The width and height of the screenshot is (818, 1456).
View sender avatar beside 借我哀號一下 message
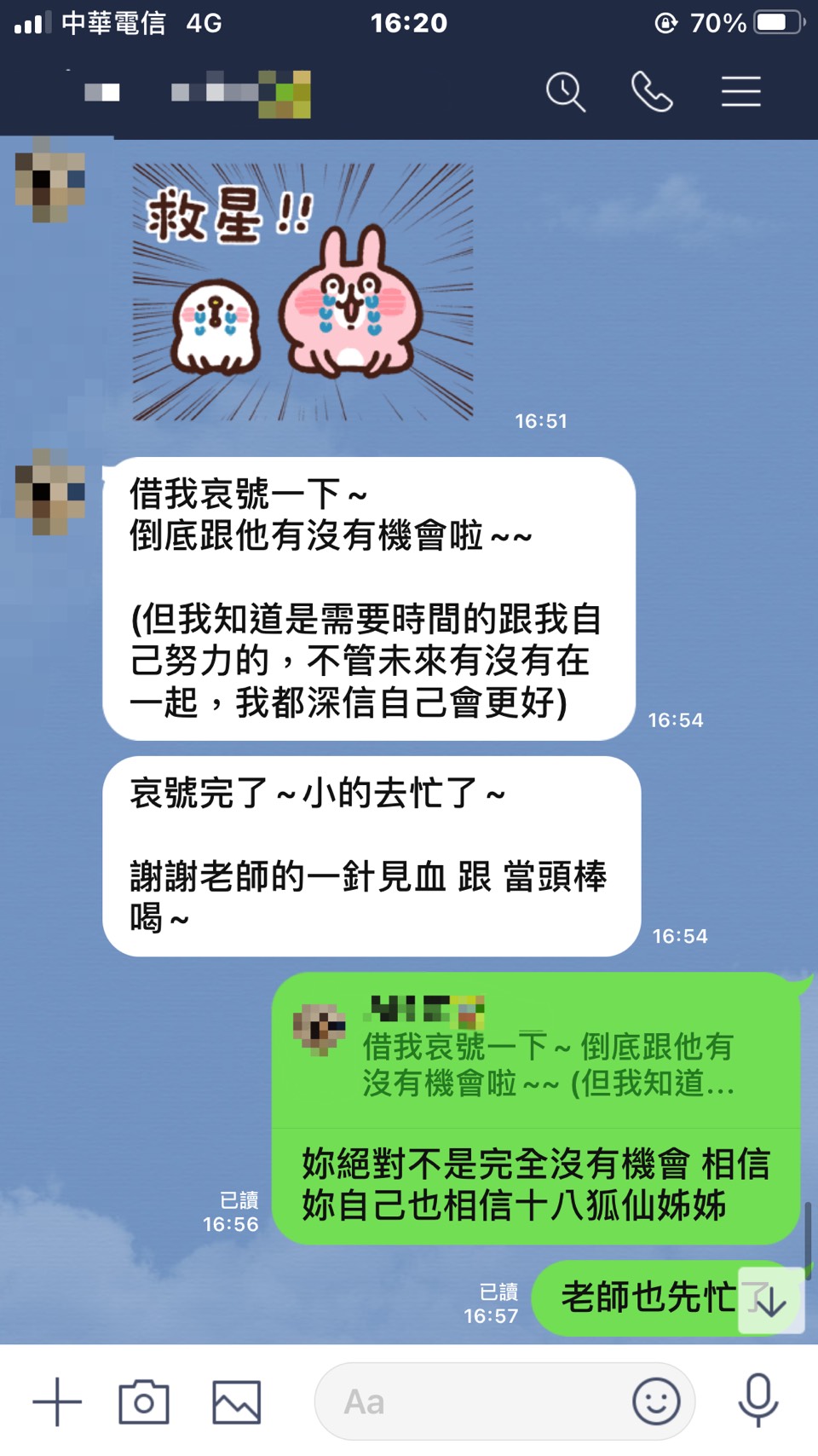point(50,492)
